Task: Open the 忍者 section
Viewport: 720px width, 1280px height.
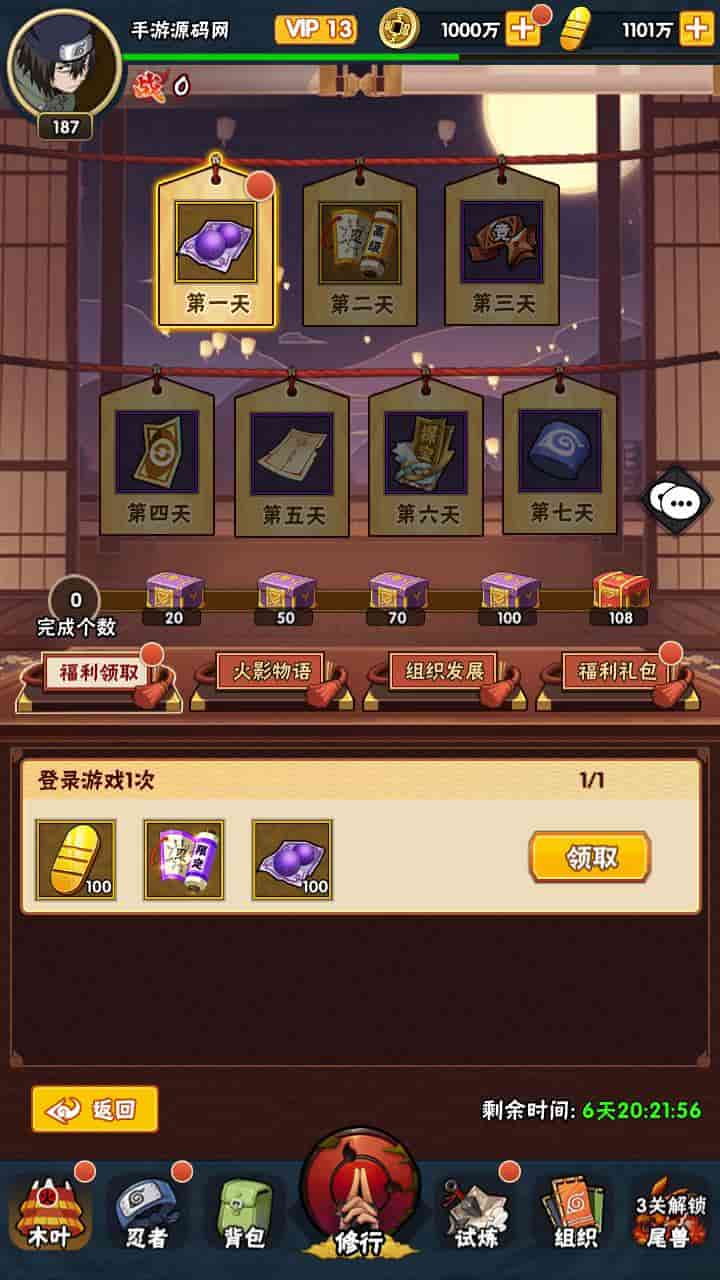Action: click(147, 1212)
